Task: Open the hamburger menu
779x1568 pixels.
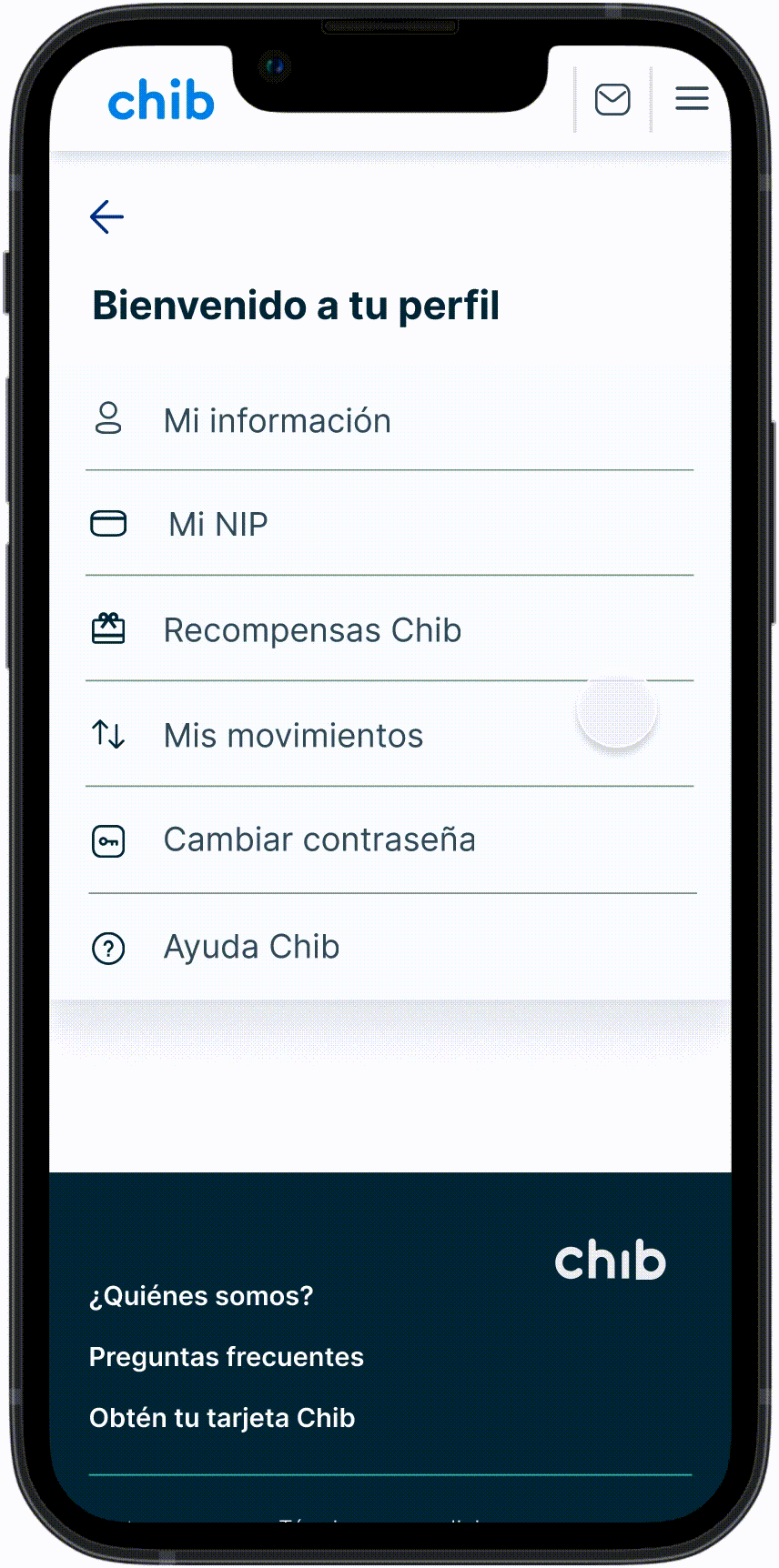Action: (x=692, y=98)
